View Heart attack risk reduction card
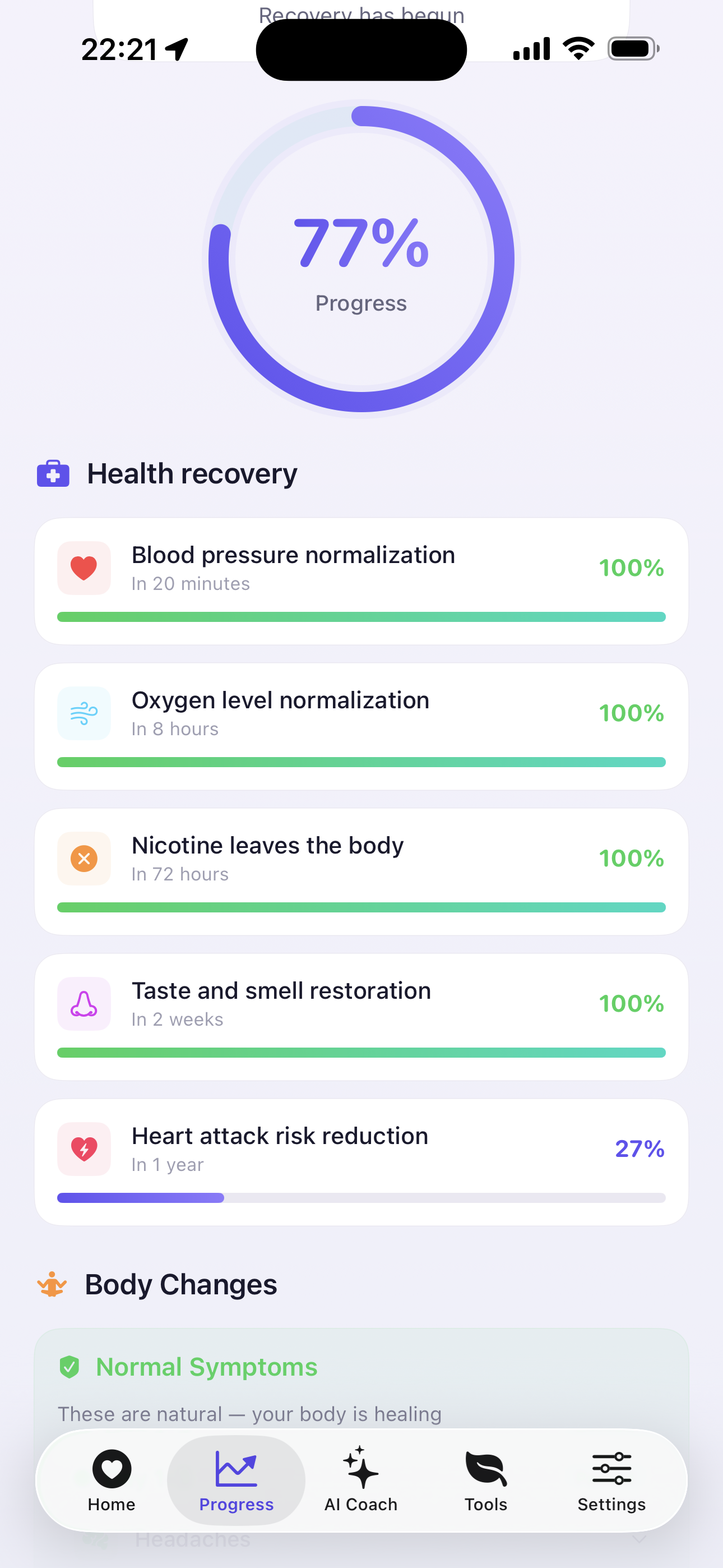 [361, 1161]
